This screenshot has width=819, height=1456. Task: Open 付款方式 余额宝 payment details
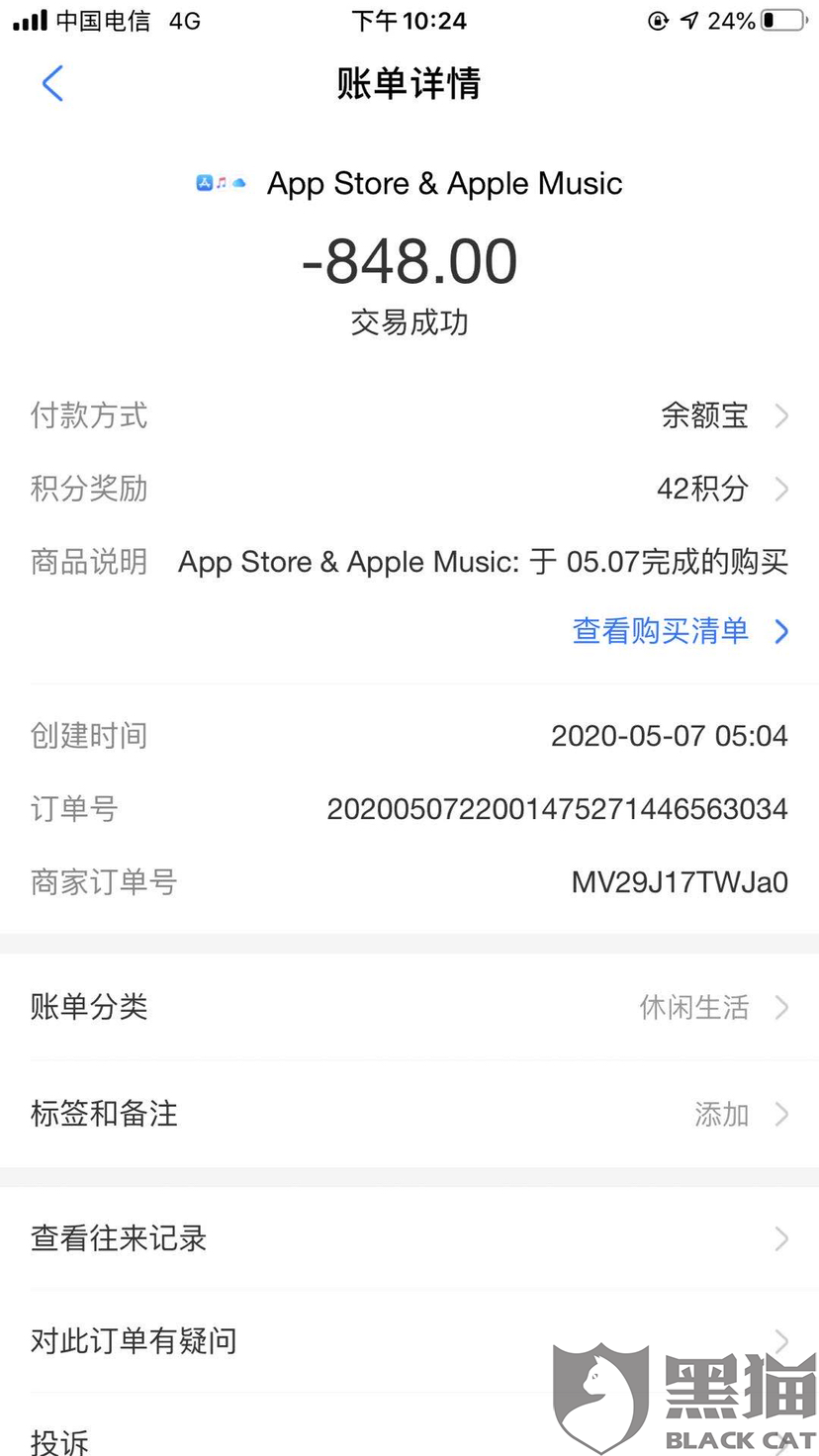pyautogui.click(x=704, y=415)
